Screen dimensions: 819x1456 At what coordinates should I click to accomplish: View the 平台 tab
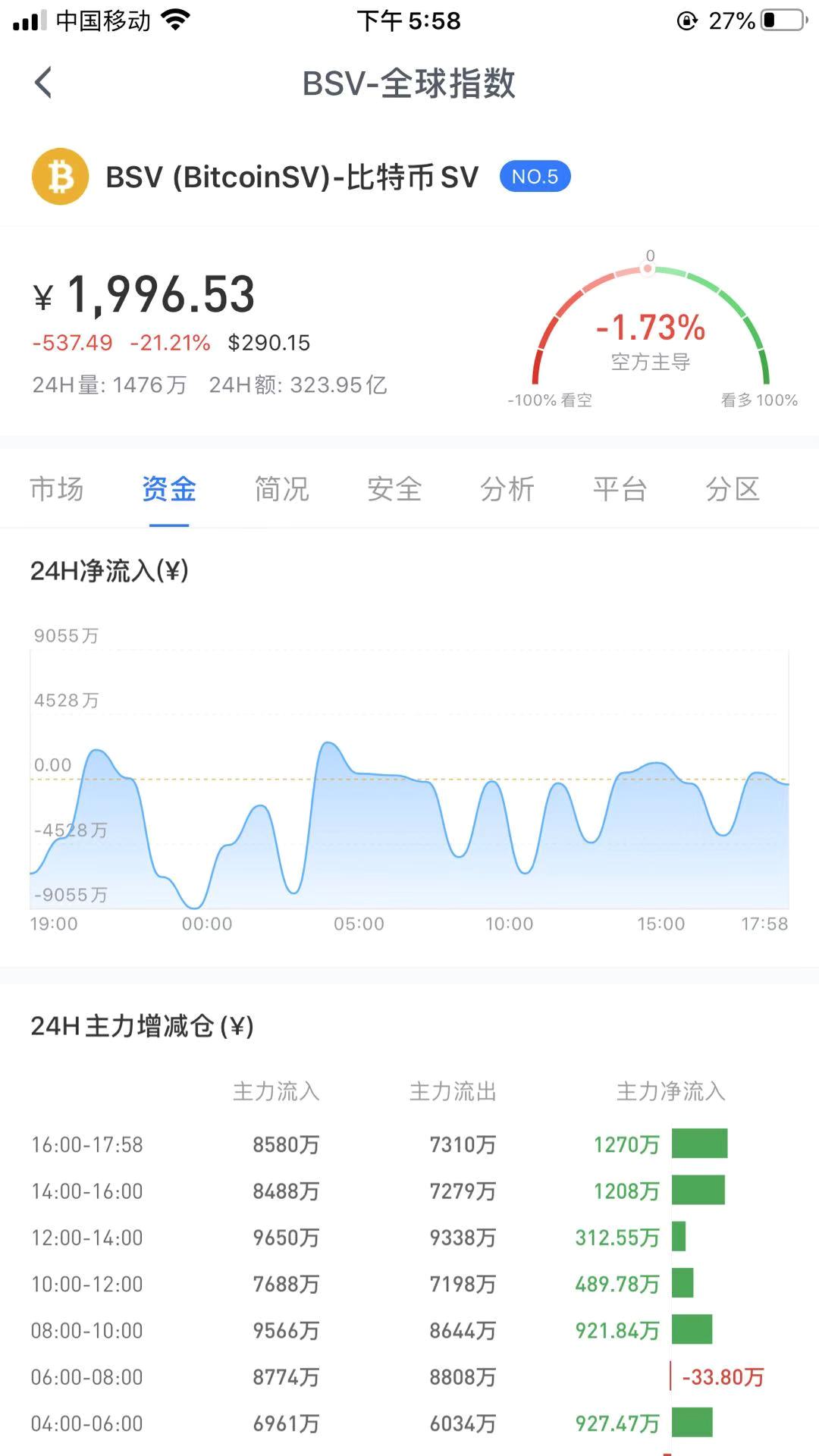[x=620, y=489]
